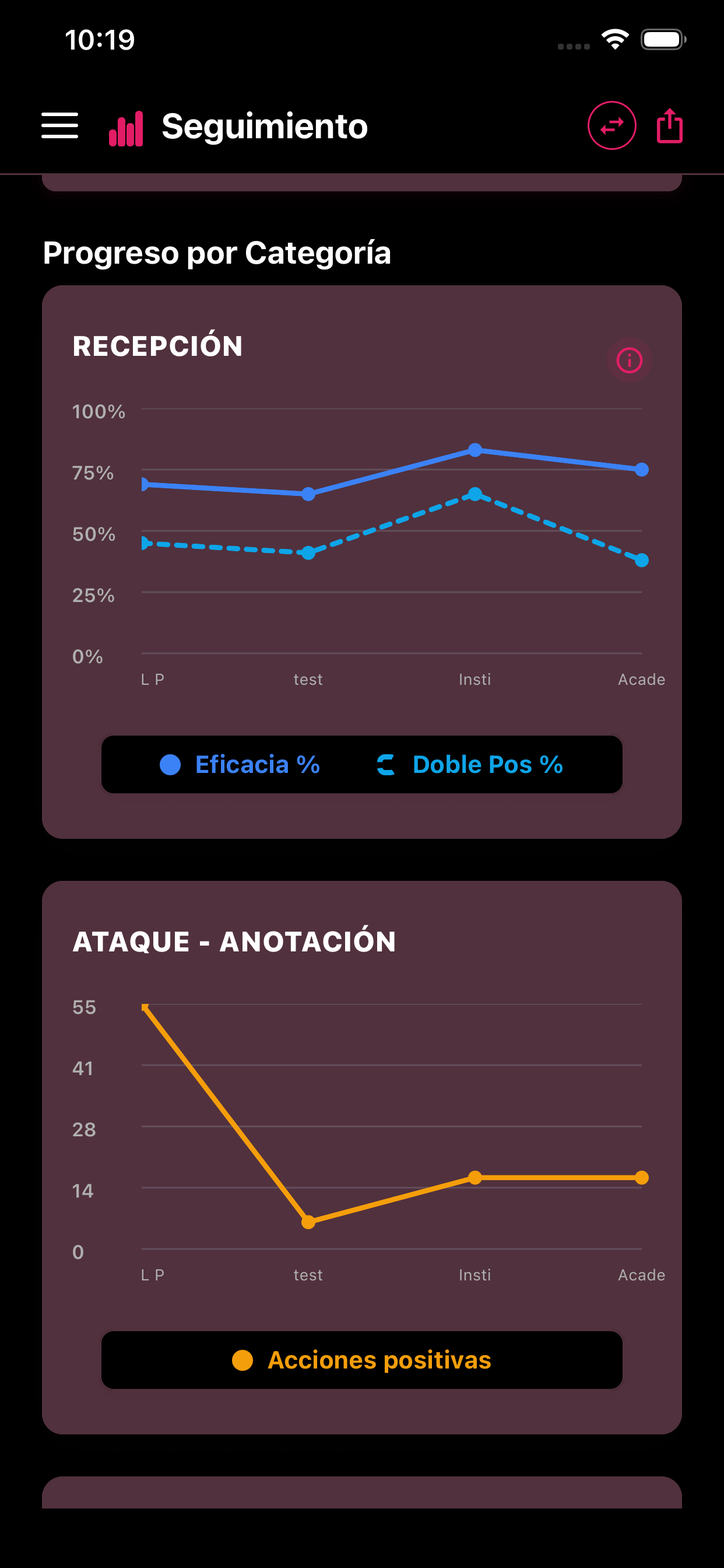
Task: Tap the swap arrows icon
Action: tap(611, 126)
